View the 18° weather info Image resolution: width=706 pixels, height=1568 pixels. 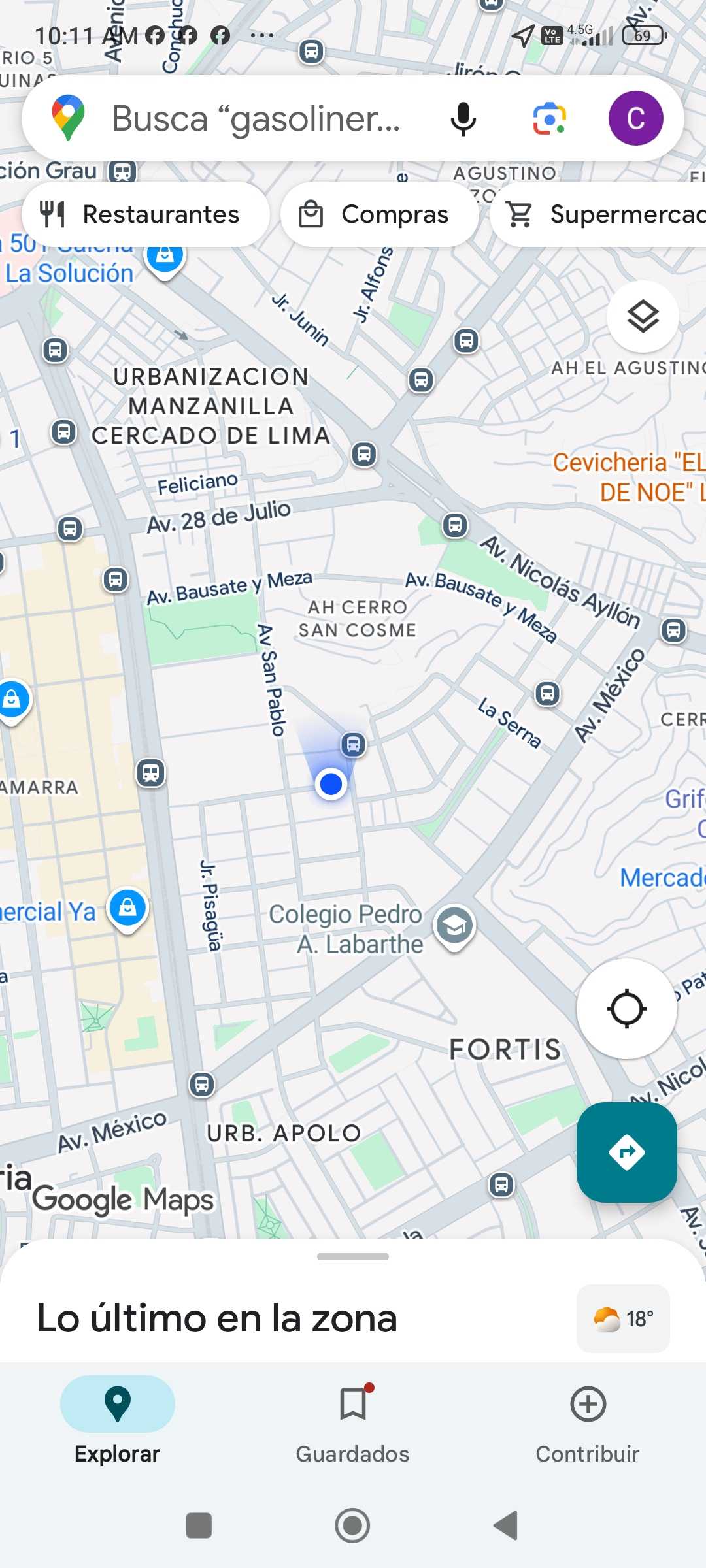tap(623, 1318)
